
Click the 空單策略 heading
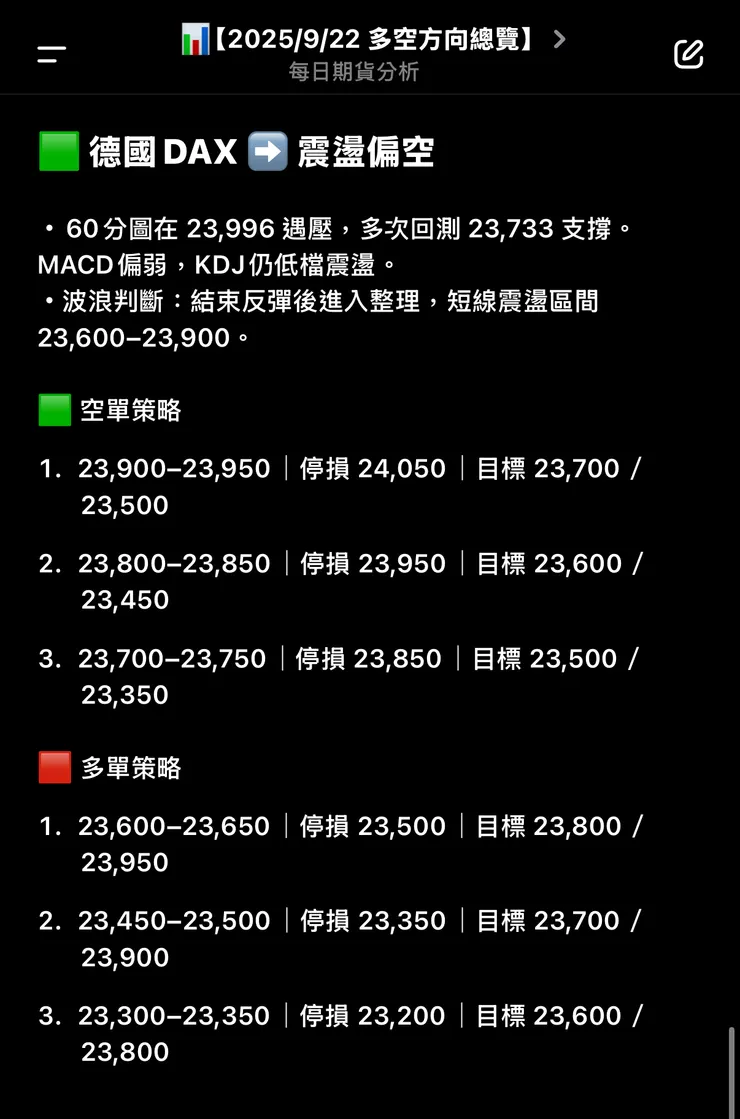pos(130,409)
